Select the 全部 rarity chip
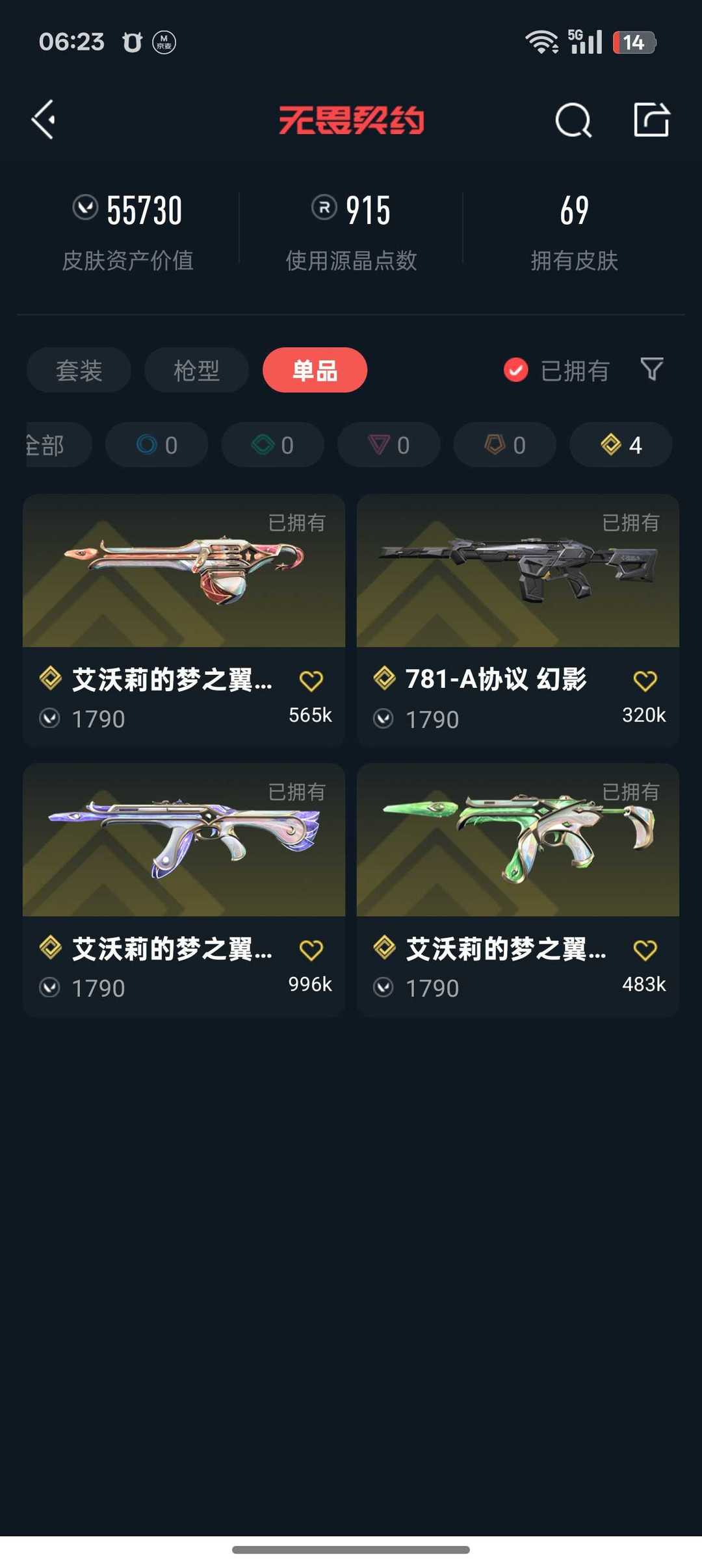 pos(57,445)
